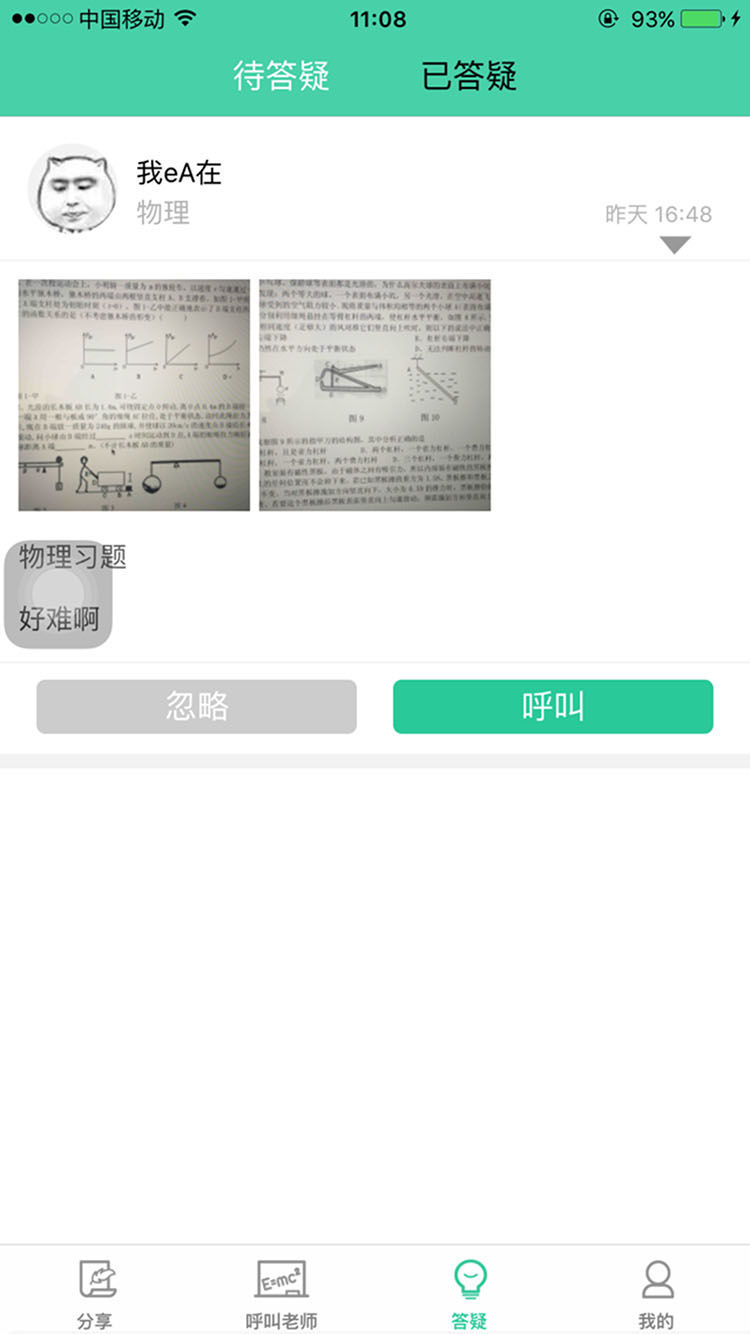750x1334 pixels.
Task: Call the student with 呼叫
Action: 552,707
